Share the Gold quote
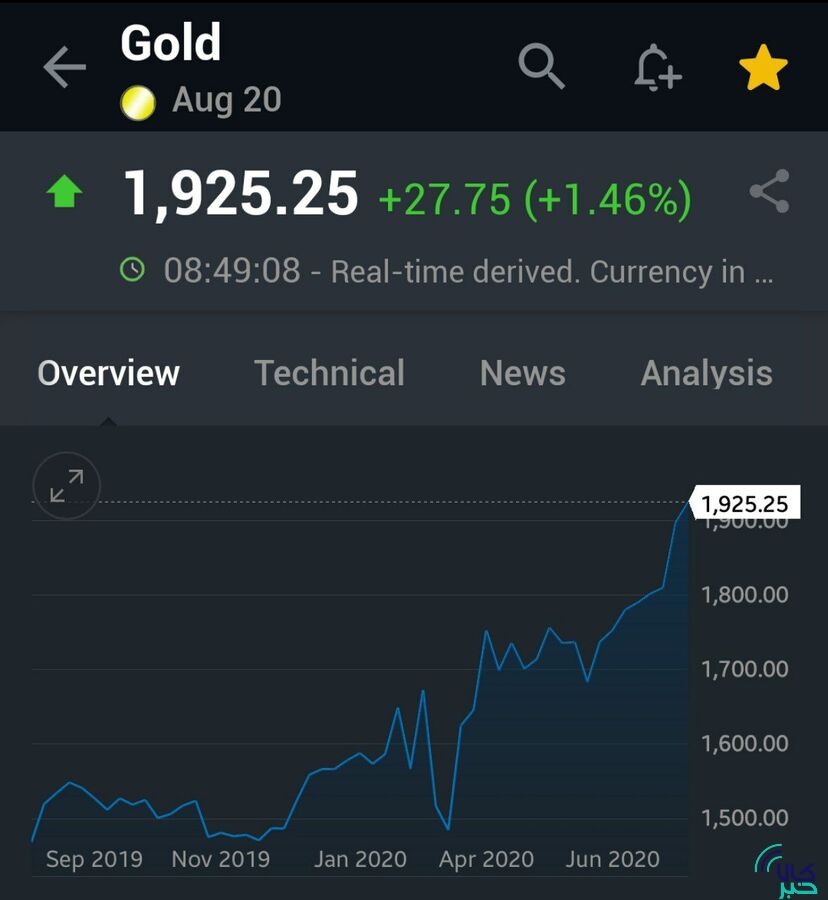The image size is (828, 900). point(769,192)
